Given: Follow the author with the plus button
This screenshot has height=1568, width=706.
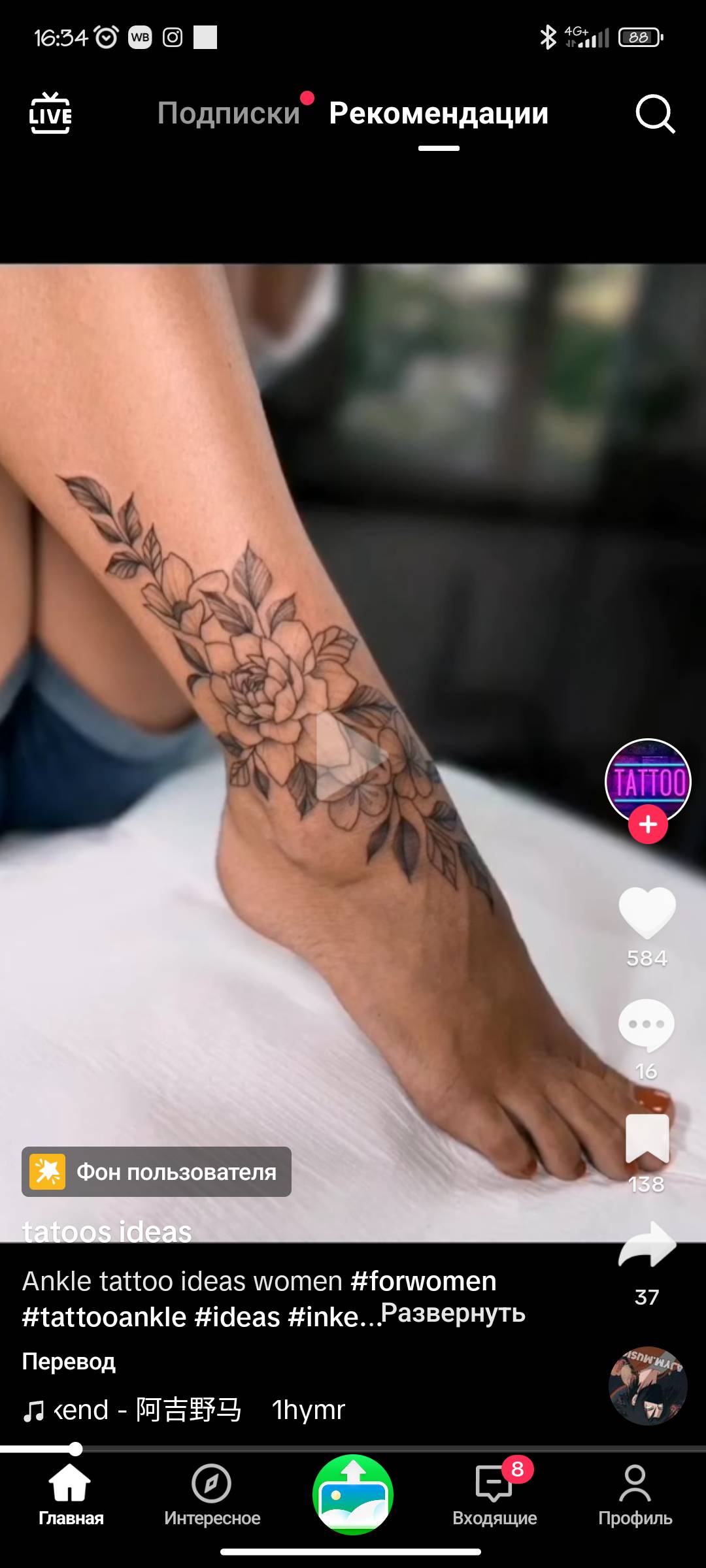Looking at the screenshot, I should tap(648, 825).
